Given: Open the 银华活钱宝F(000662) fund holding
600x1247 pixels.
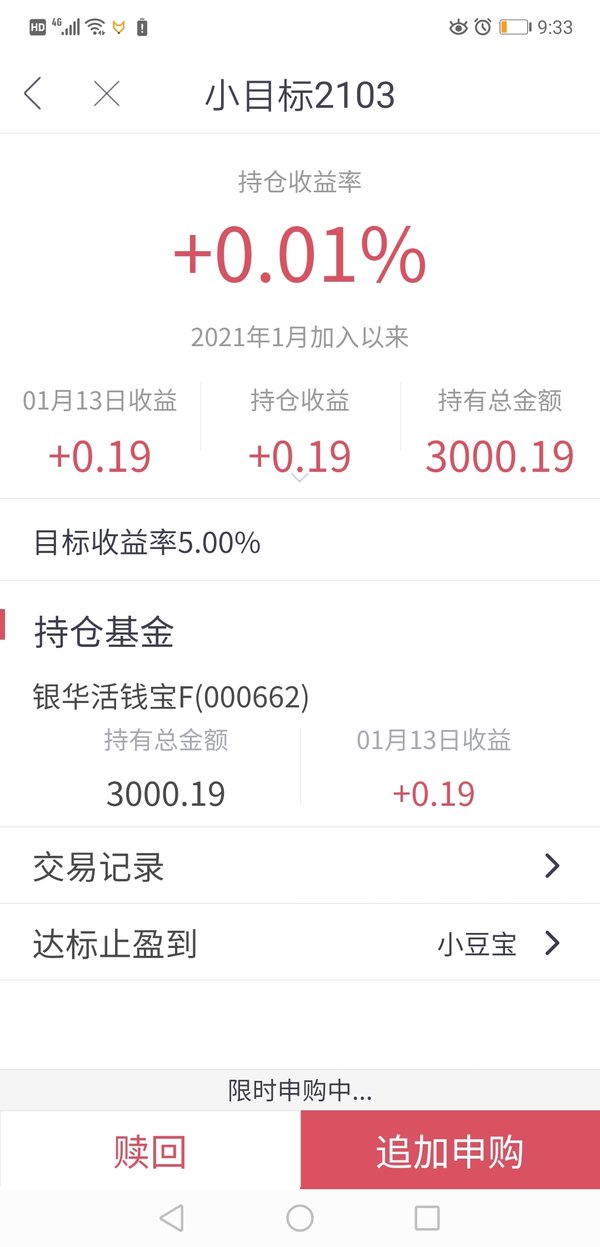Looking at the screenshot, I should (x=300, y=747).
